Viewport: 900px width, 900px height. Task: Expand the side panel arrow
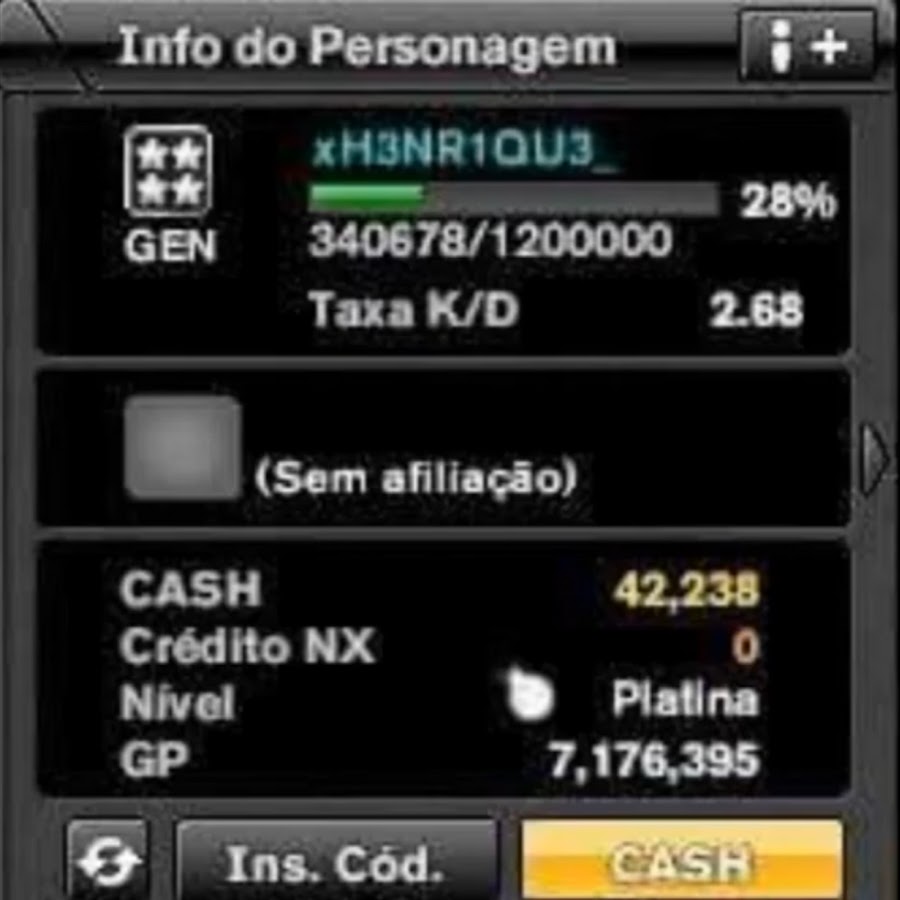point(874,458)
